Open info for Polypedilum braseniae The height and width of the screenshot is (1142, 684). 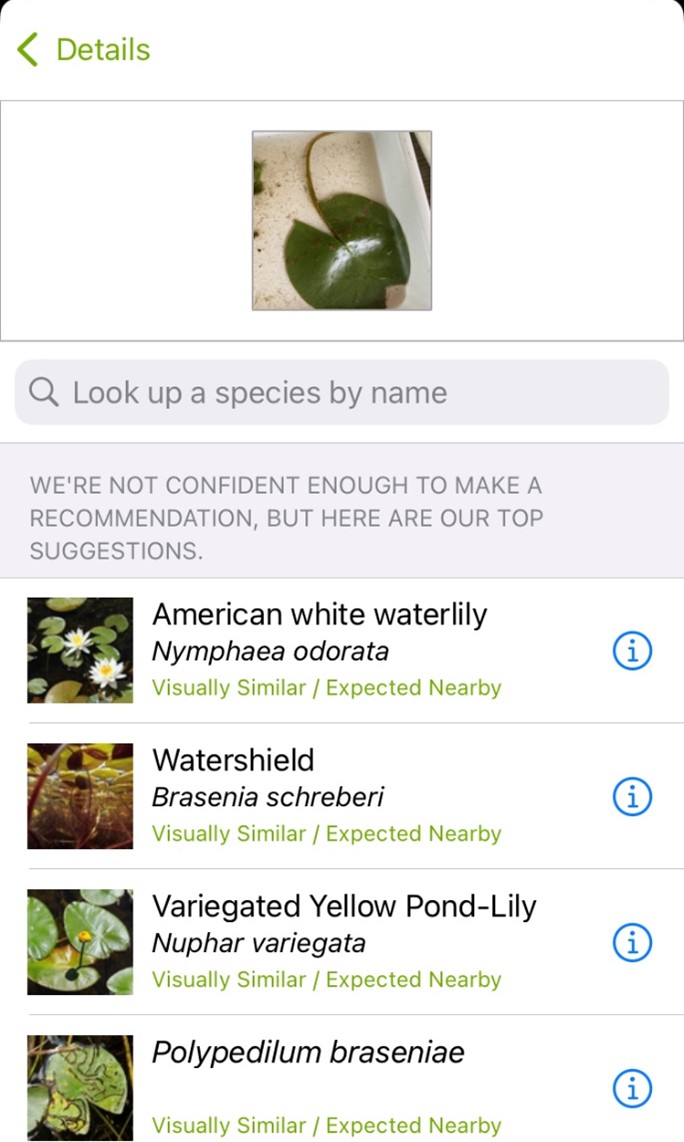[x=631, y=1088]
